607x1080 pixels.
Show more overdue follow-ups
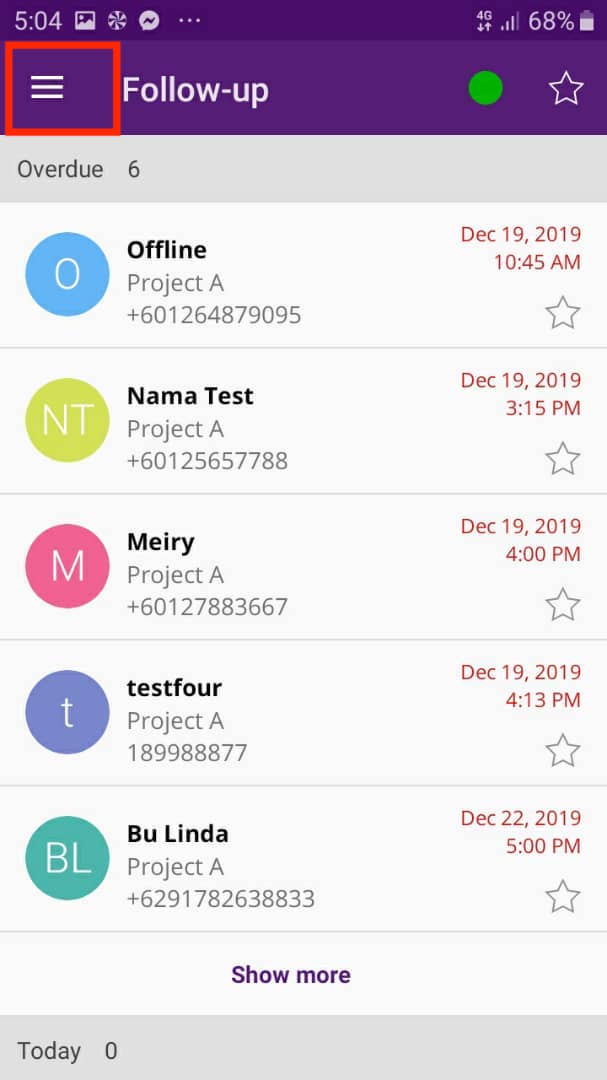pos(291,974)
